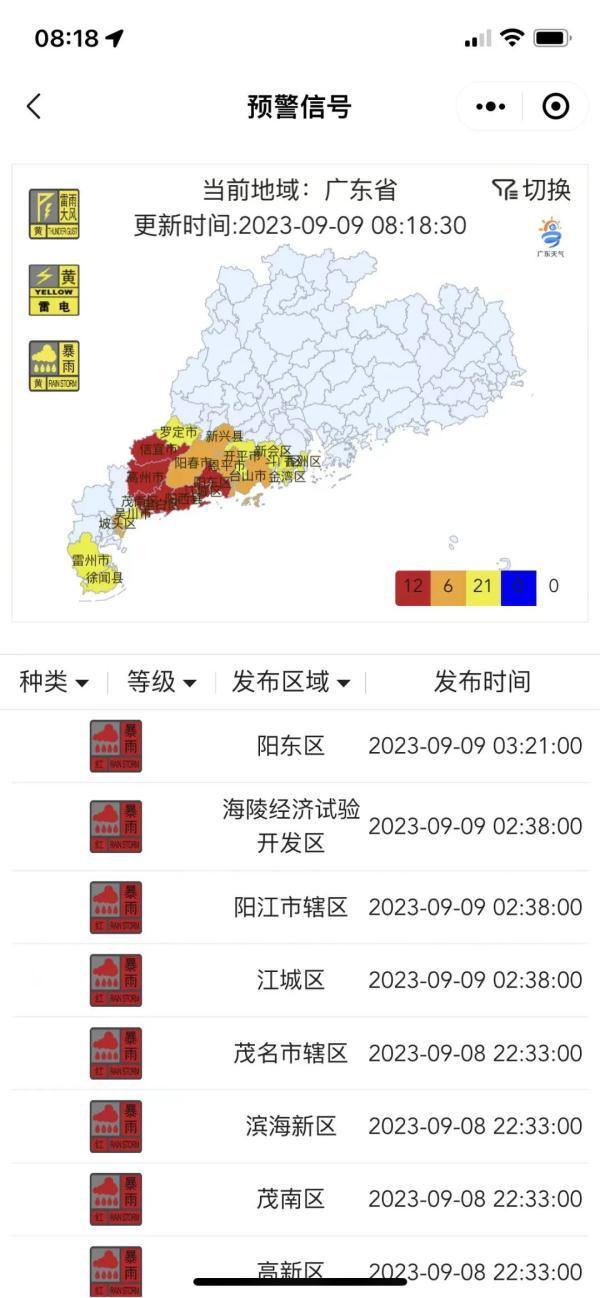Expand the 种类 filter dropdown
Image resolution: width=600 pixels, height=1298 pixels.
pyautogui.click(x=54, y=682)
